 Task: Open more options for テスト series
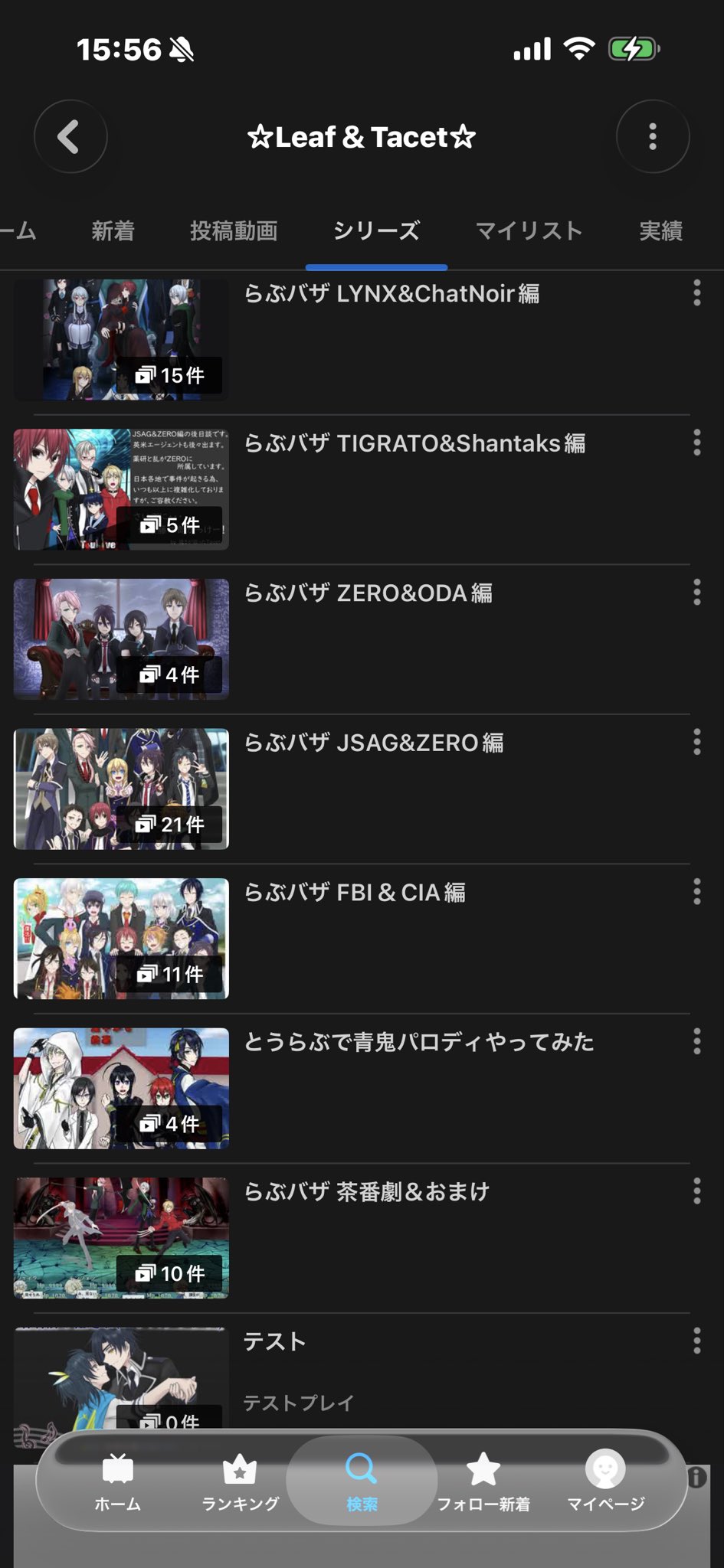point(696,1341)
